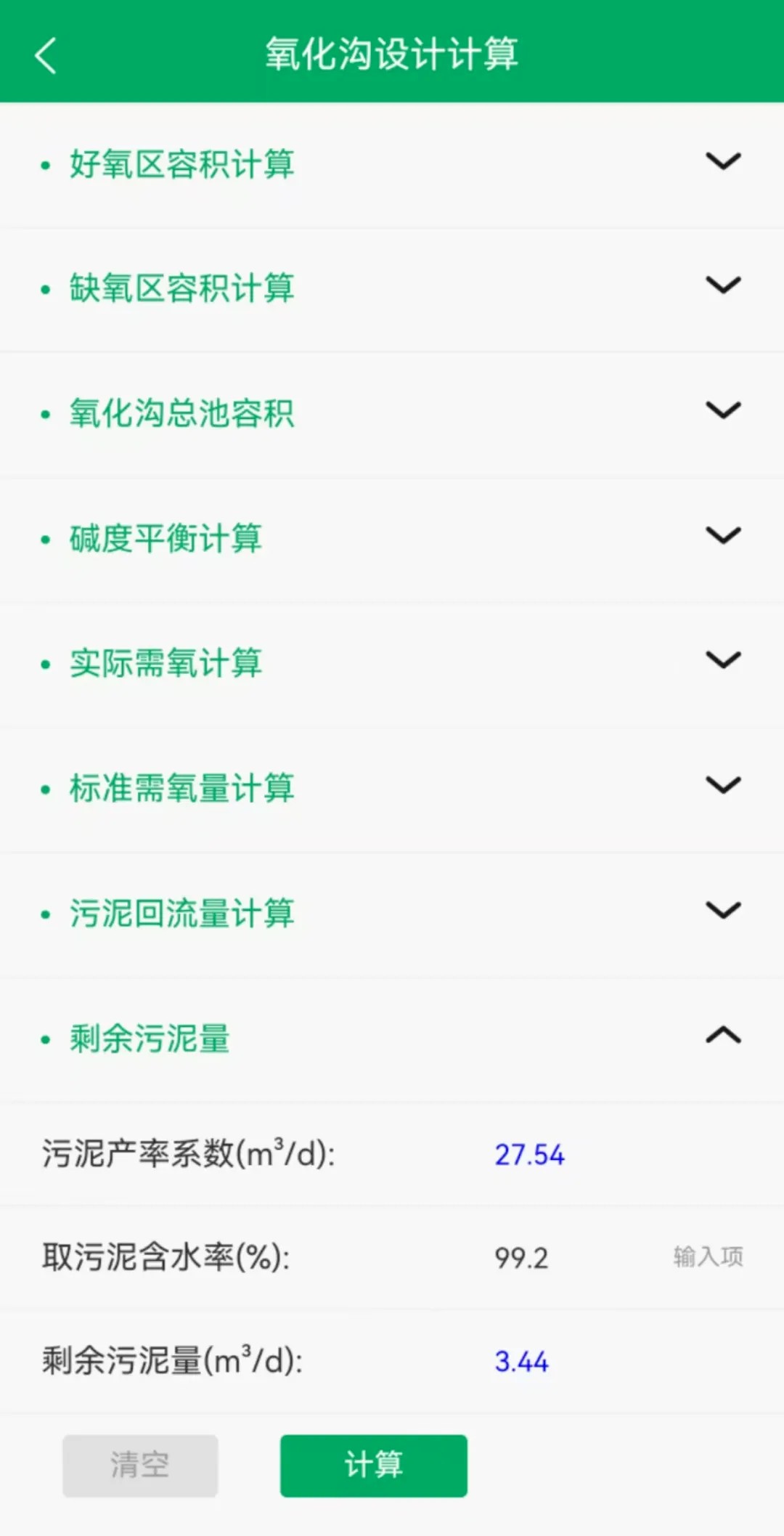Go back using the top-left arrow

point(45,55)
